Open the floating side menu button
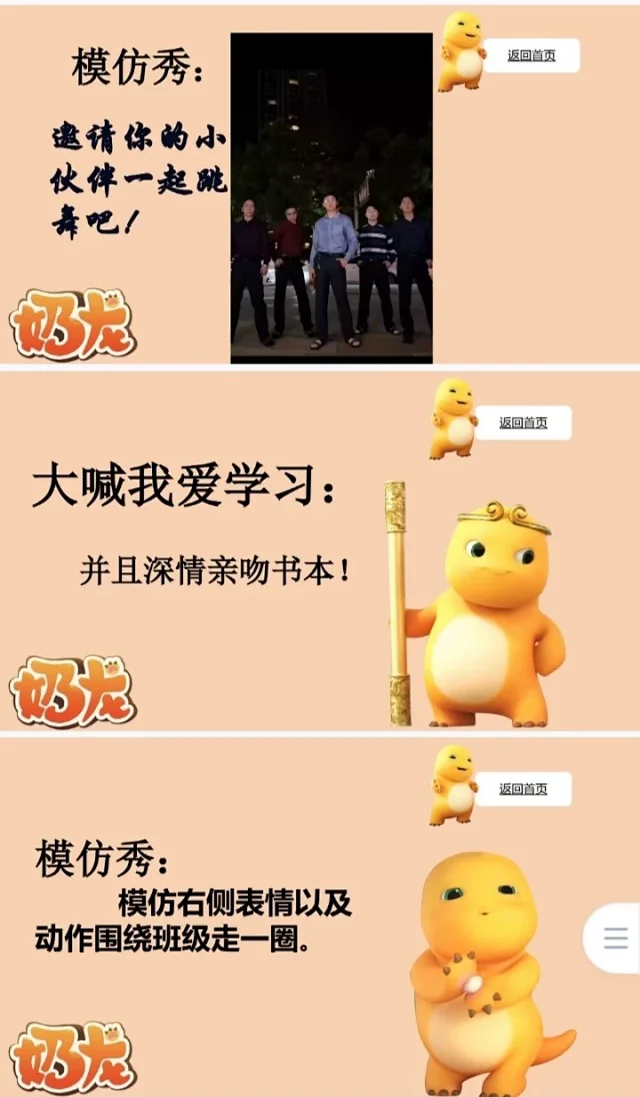The height and width of the screenshot is (1097, 640). click(615, 938)
